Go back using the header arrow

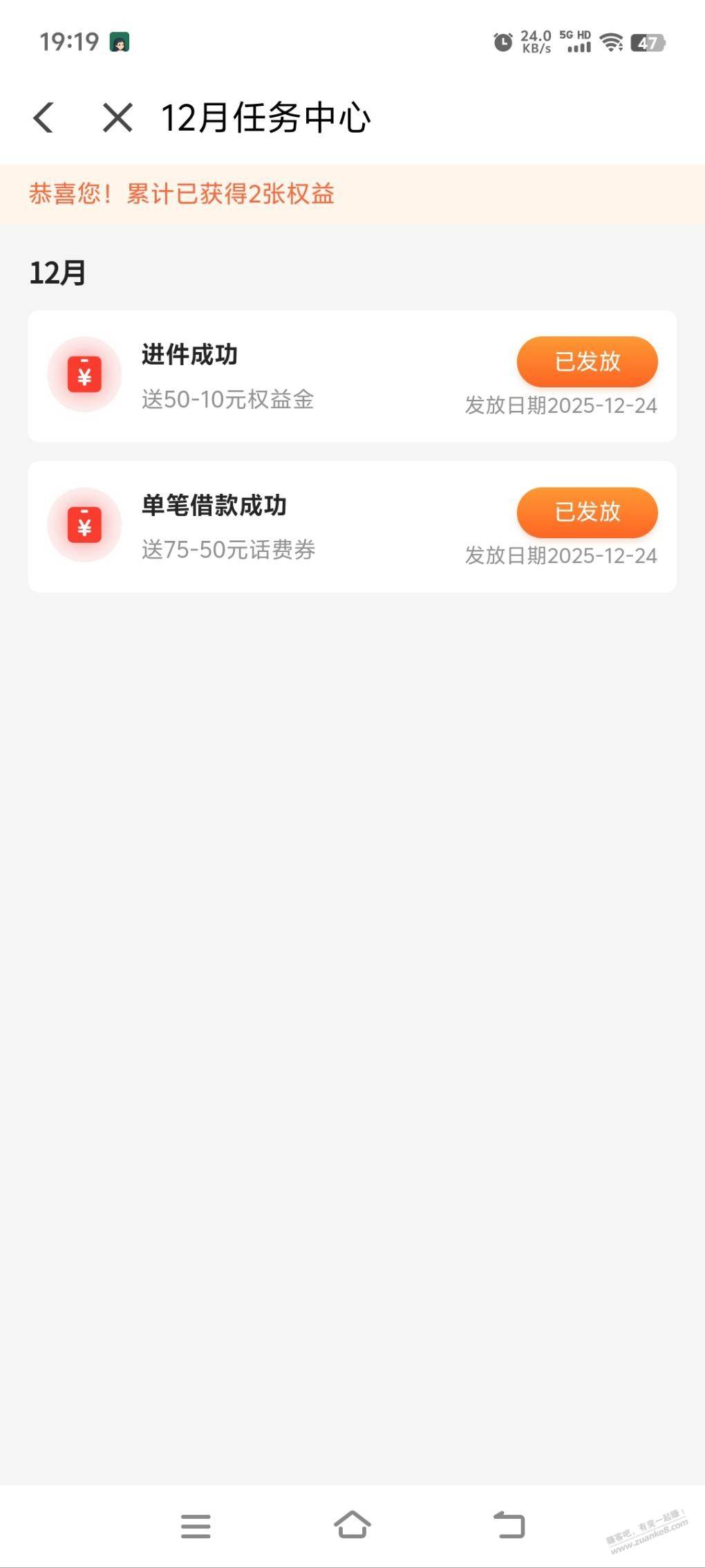pyautogui.click(x=43, y=118)
